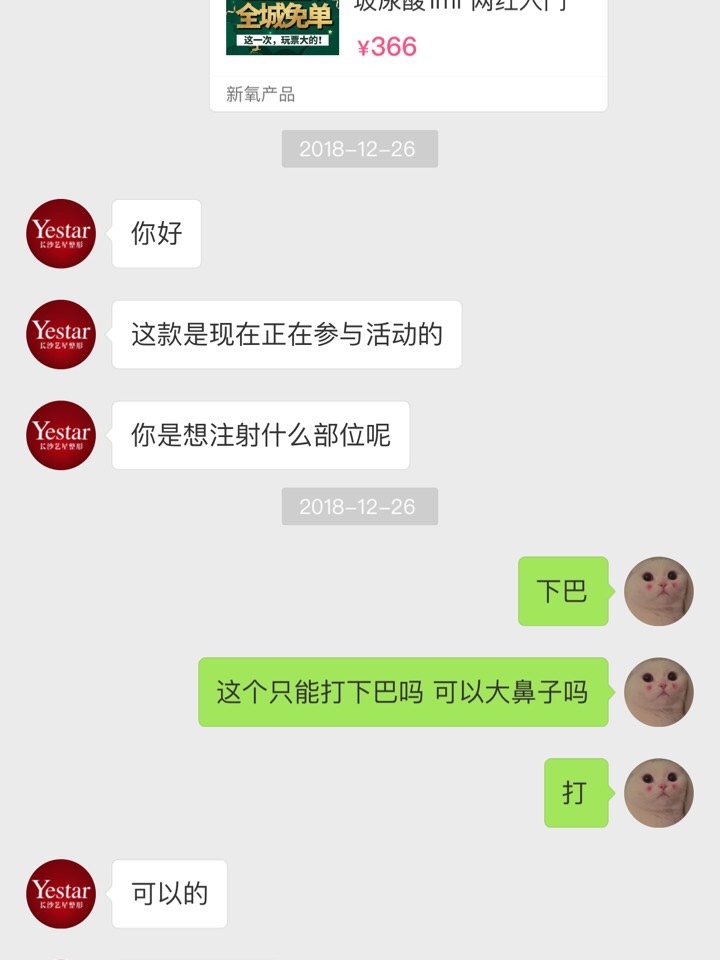Tap the cat avatar beside the 下巴 message
720x960 pixels.
(658, 591)
